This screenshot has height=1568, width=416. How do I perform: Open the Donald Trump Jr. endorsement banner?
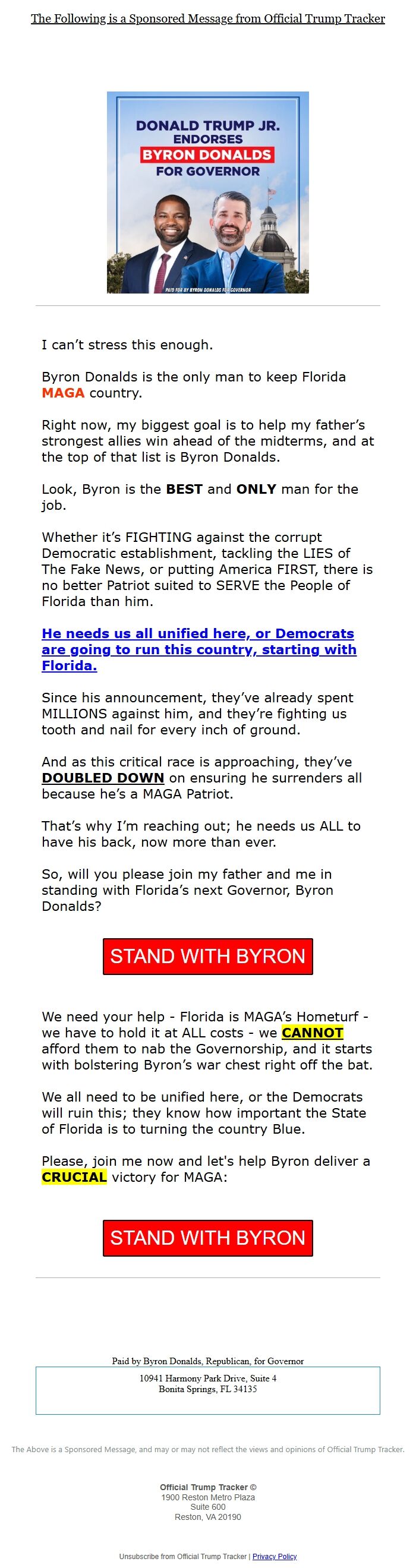pos(207,193)
